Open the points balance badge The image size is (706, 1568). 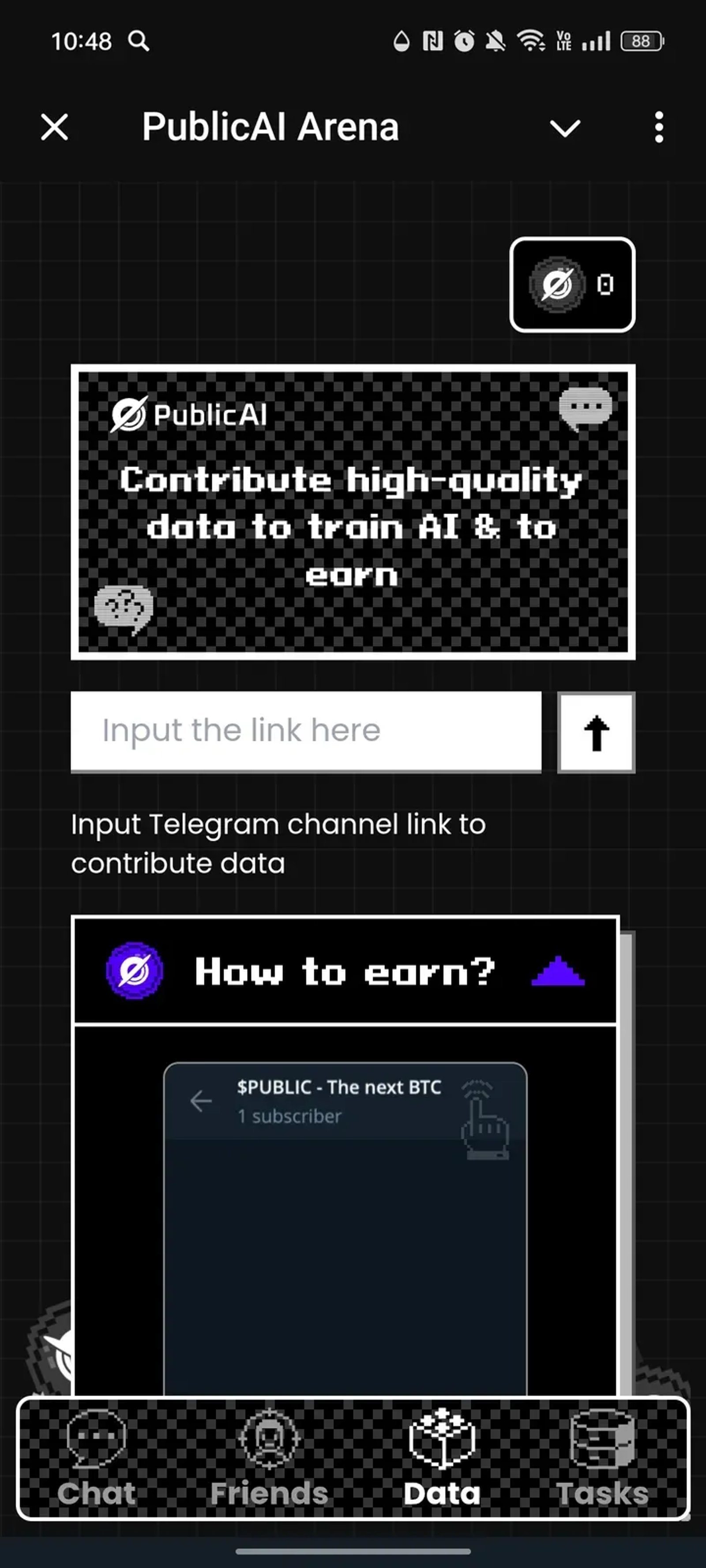(572, 284)
